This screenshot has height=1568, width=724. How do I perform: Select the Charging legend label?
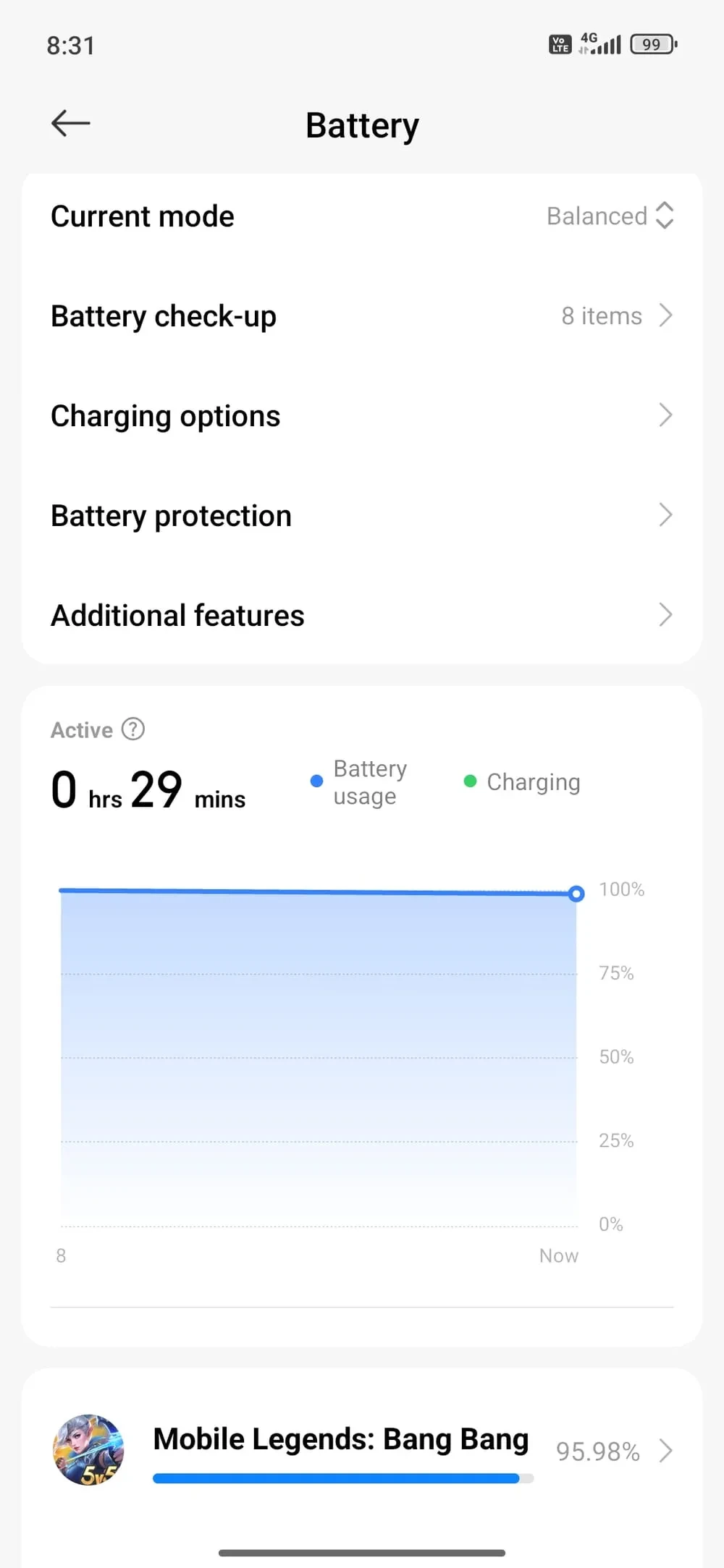534,781
